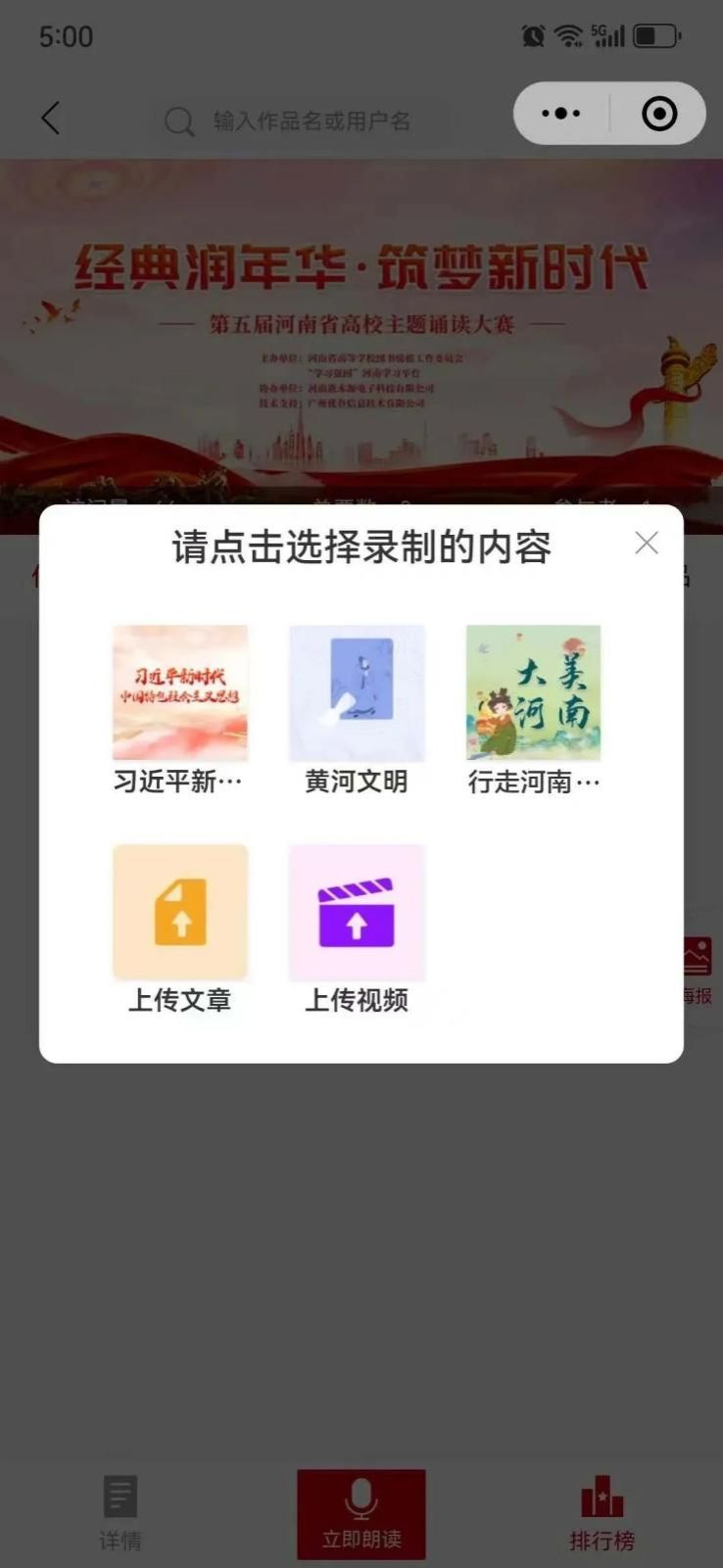Open the 海报 poster button
723x1568 pixels.
click(x=698, y=970)
